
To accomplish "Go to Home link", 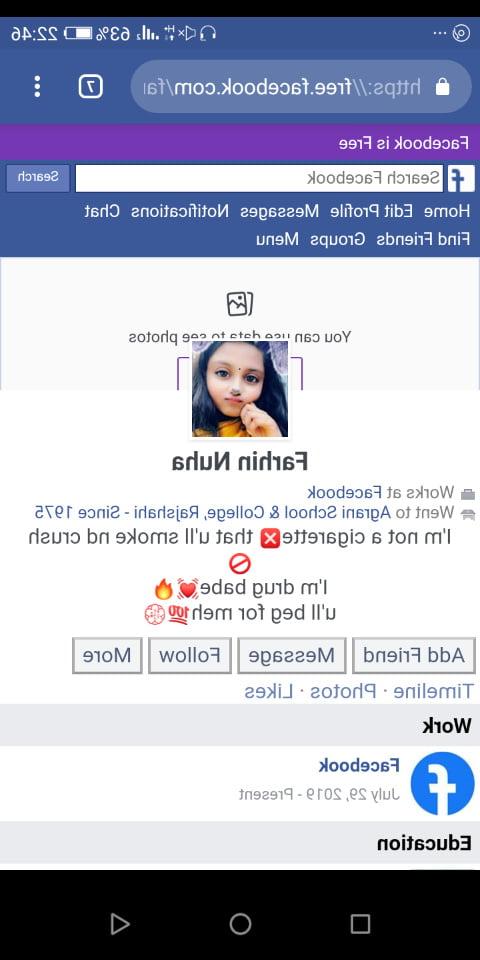I will click(448, 212).
